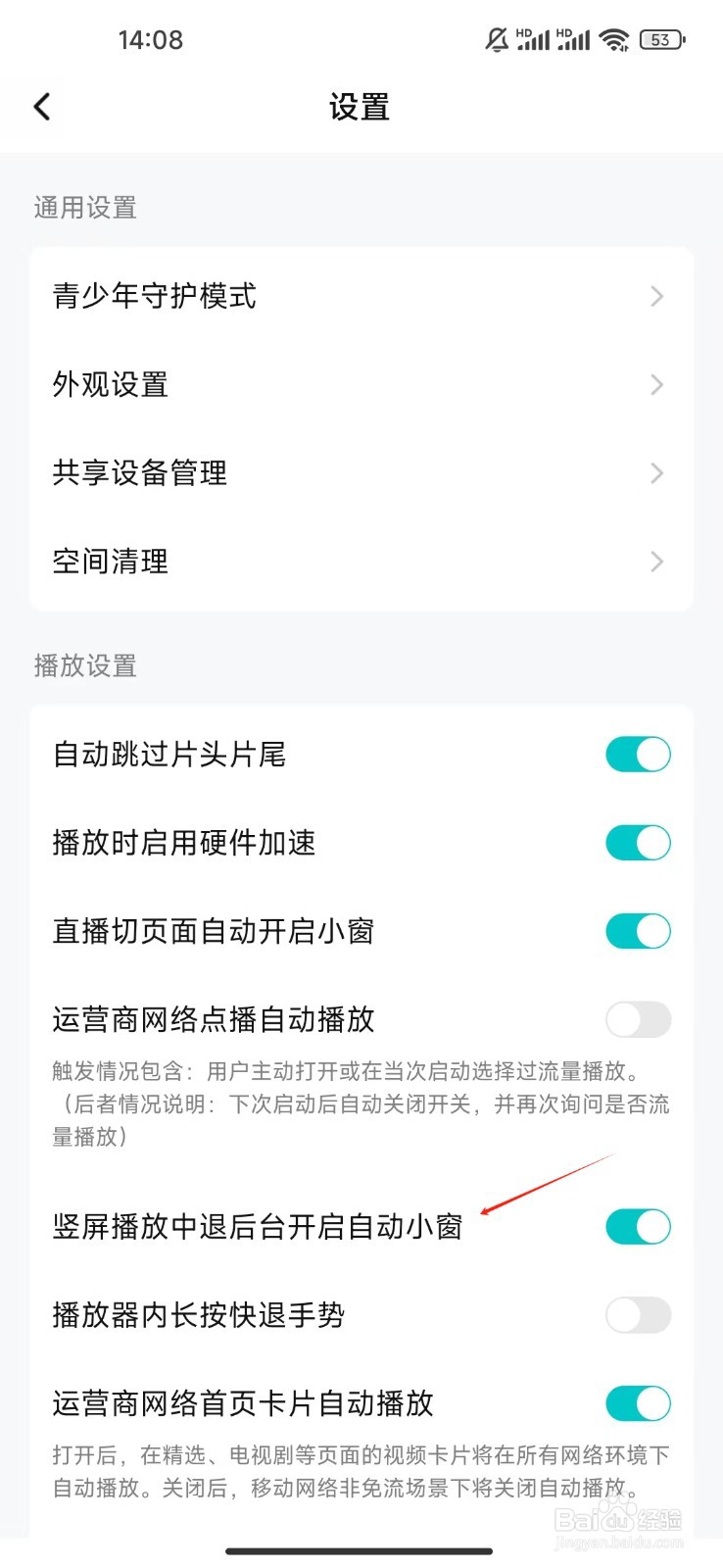Tap the home indicator bar at bottom

(x=361, y=1552)
